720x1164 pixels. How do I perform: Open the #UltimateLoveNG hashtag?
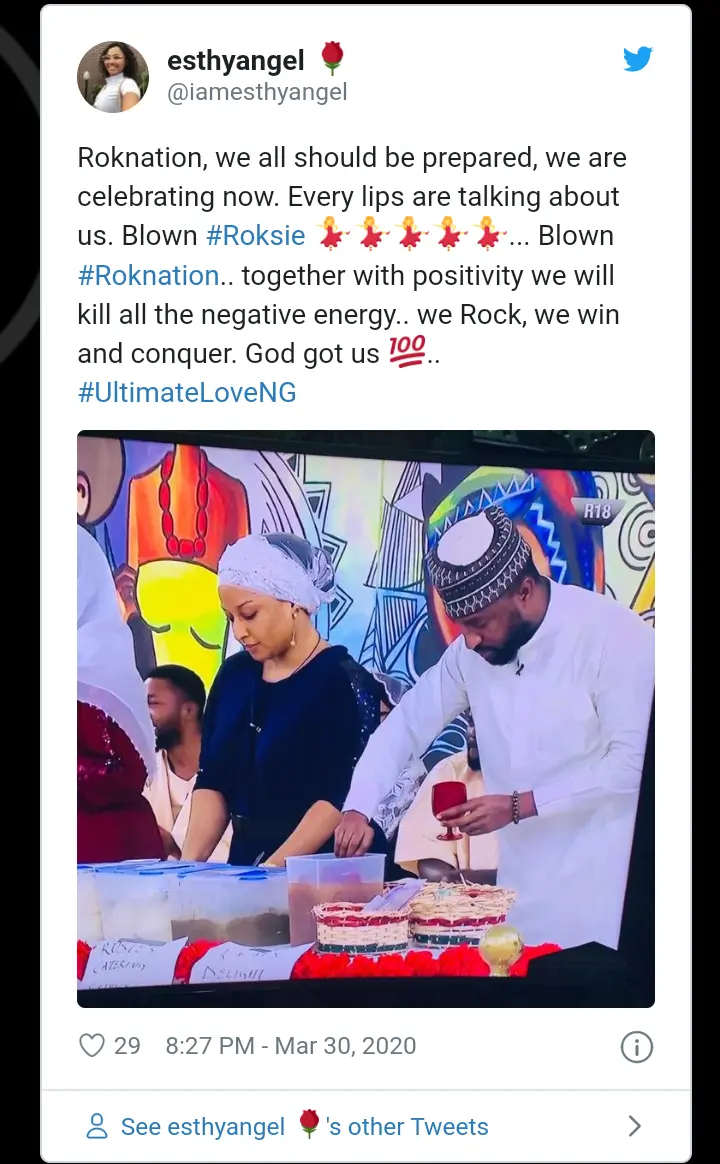(x=187, y=392)
